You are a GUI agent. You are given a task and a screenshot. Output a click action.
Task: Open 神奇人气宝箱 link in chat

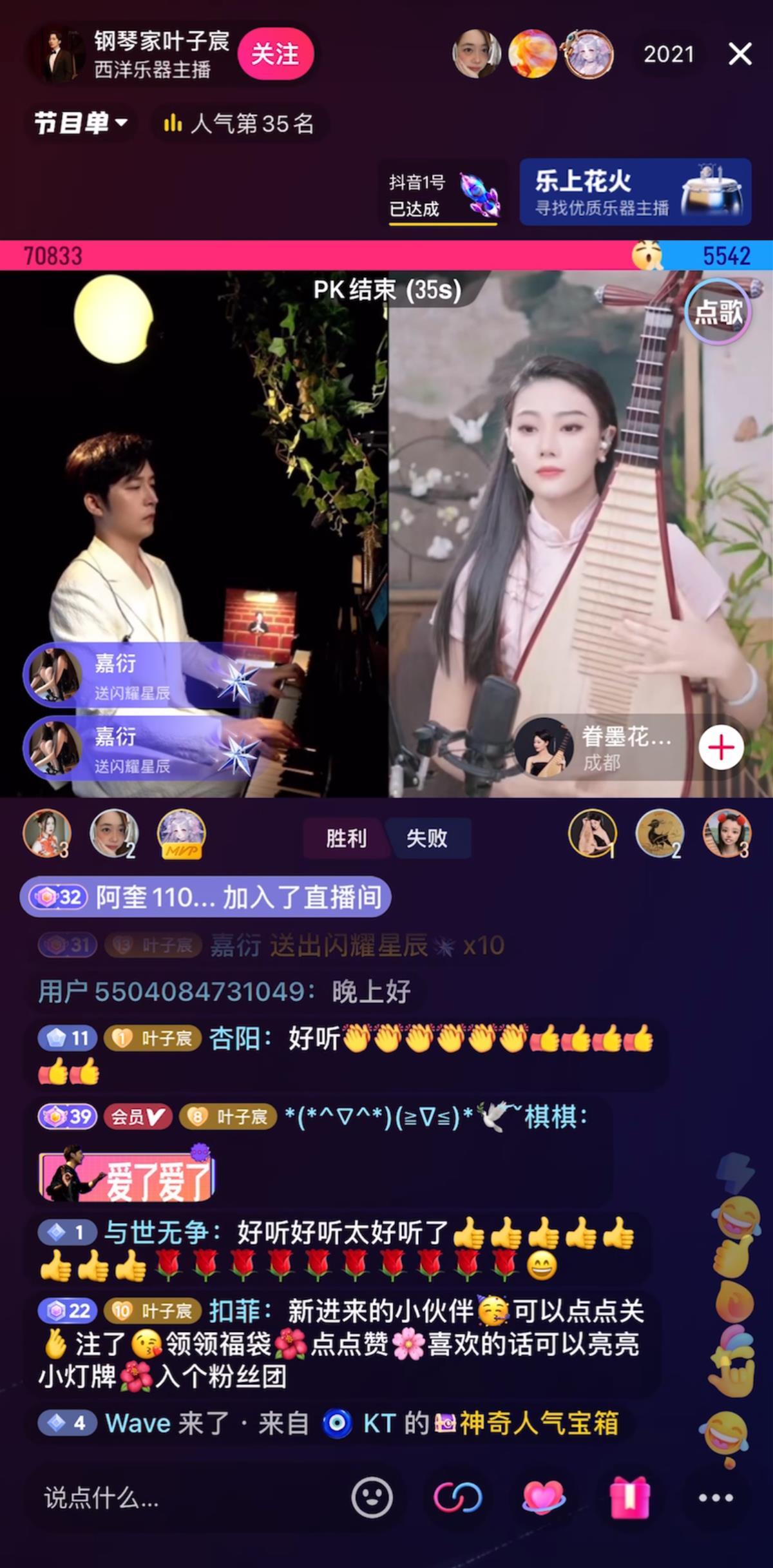pyautogui.click(x=539, y=1423)
